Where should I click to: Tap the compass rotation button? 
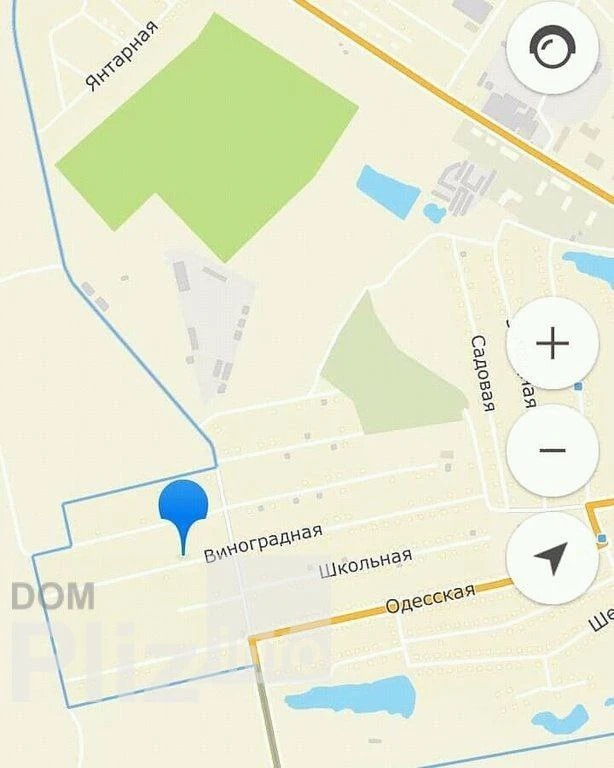(x=552, y=48)
